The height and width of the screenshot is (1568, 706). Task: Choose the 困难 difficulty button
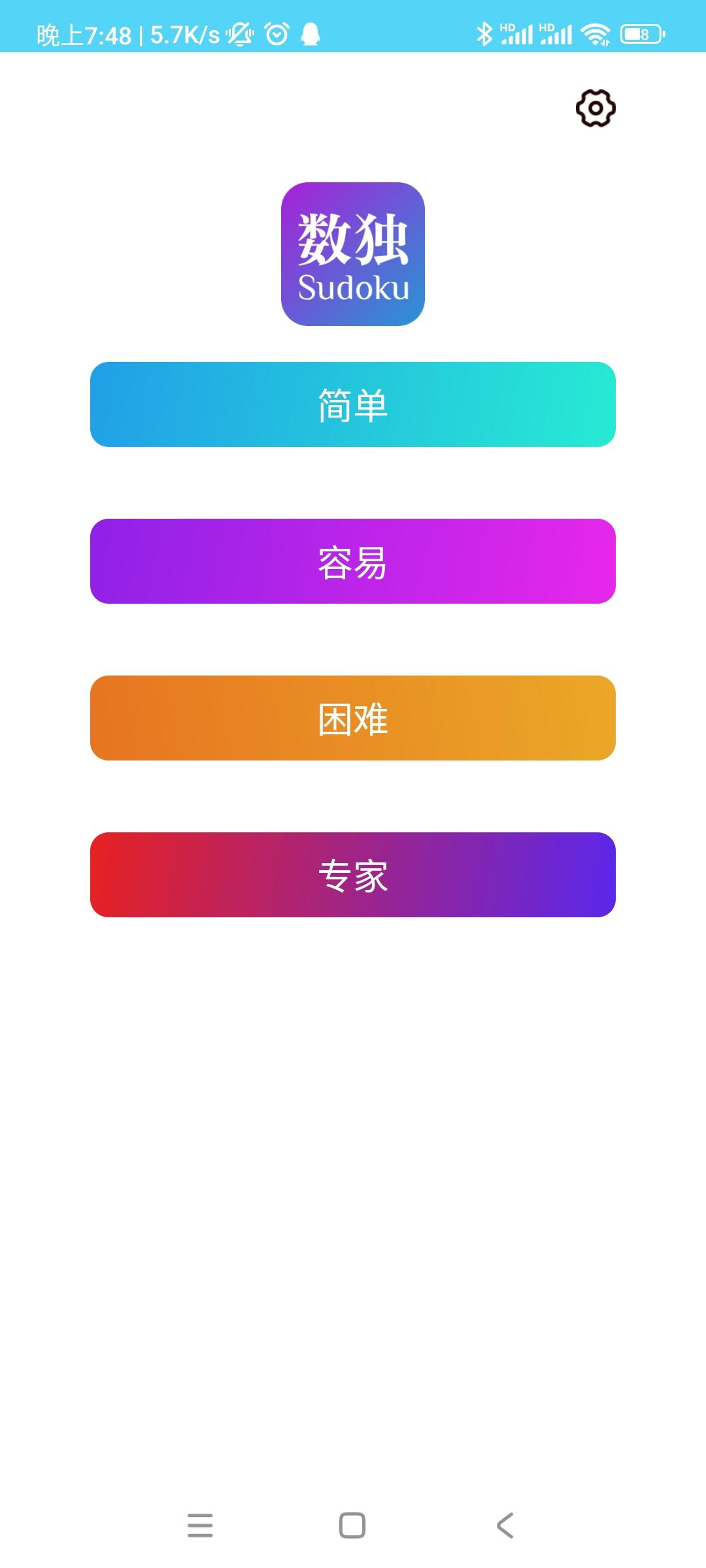[353, 718]
